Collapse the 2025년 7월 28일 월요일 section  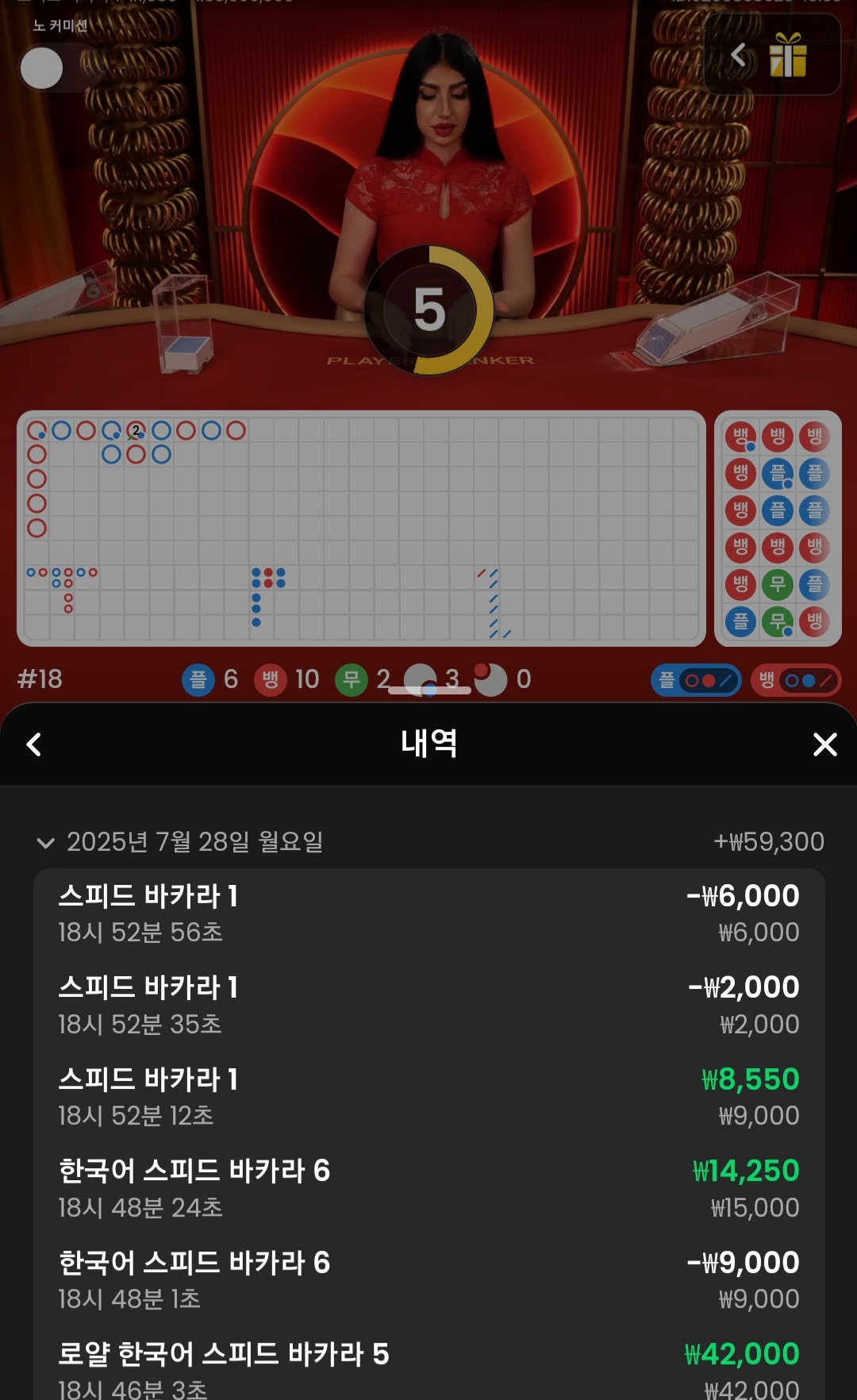click(x=46, y=843)
